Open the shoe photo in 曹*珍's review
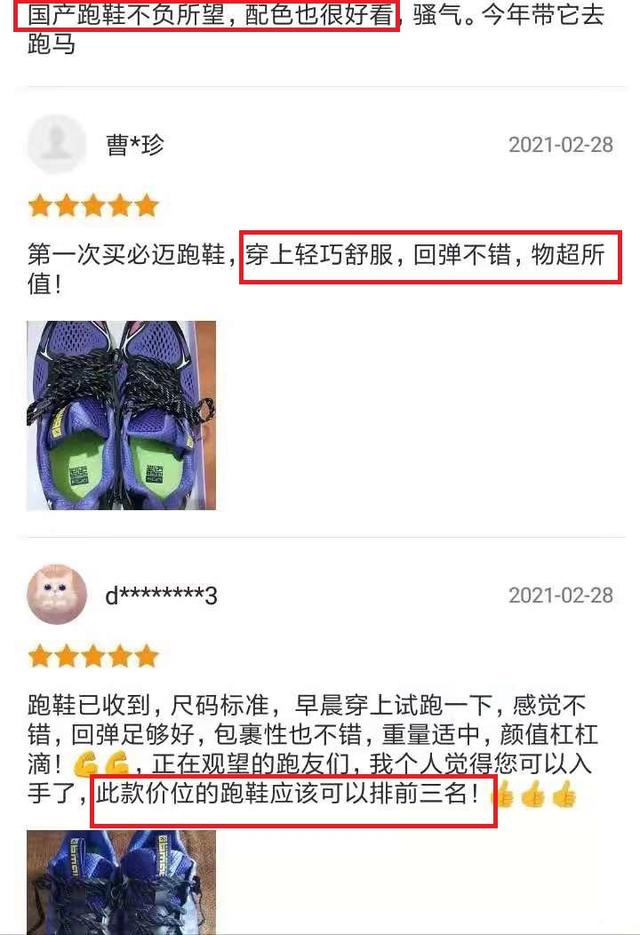The width and height of the screenshot is (640, 935). coord(121,415)
